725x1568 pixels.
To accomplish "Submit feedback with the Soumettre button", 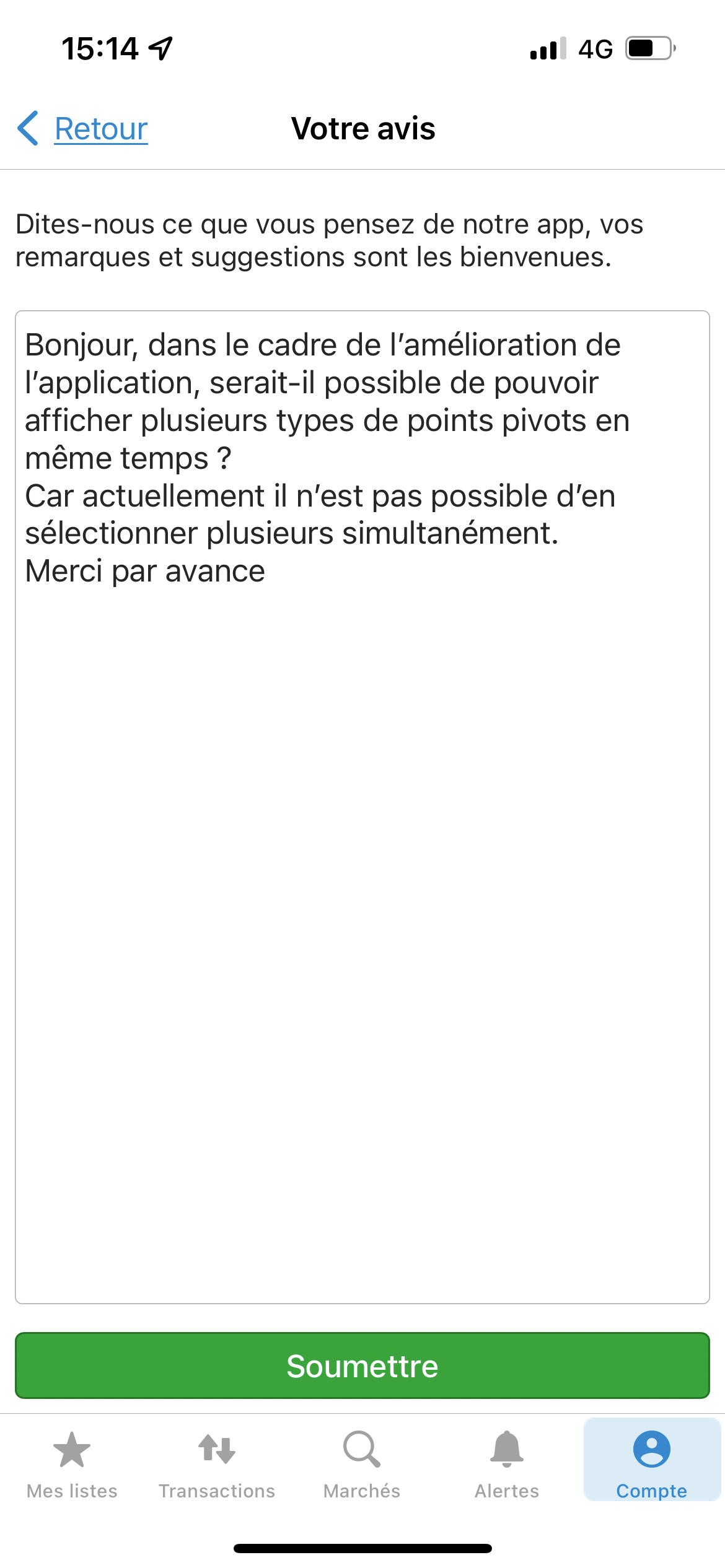I will tap(362, 1366).
